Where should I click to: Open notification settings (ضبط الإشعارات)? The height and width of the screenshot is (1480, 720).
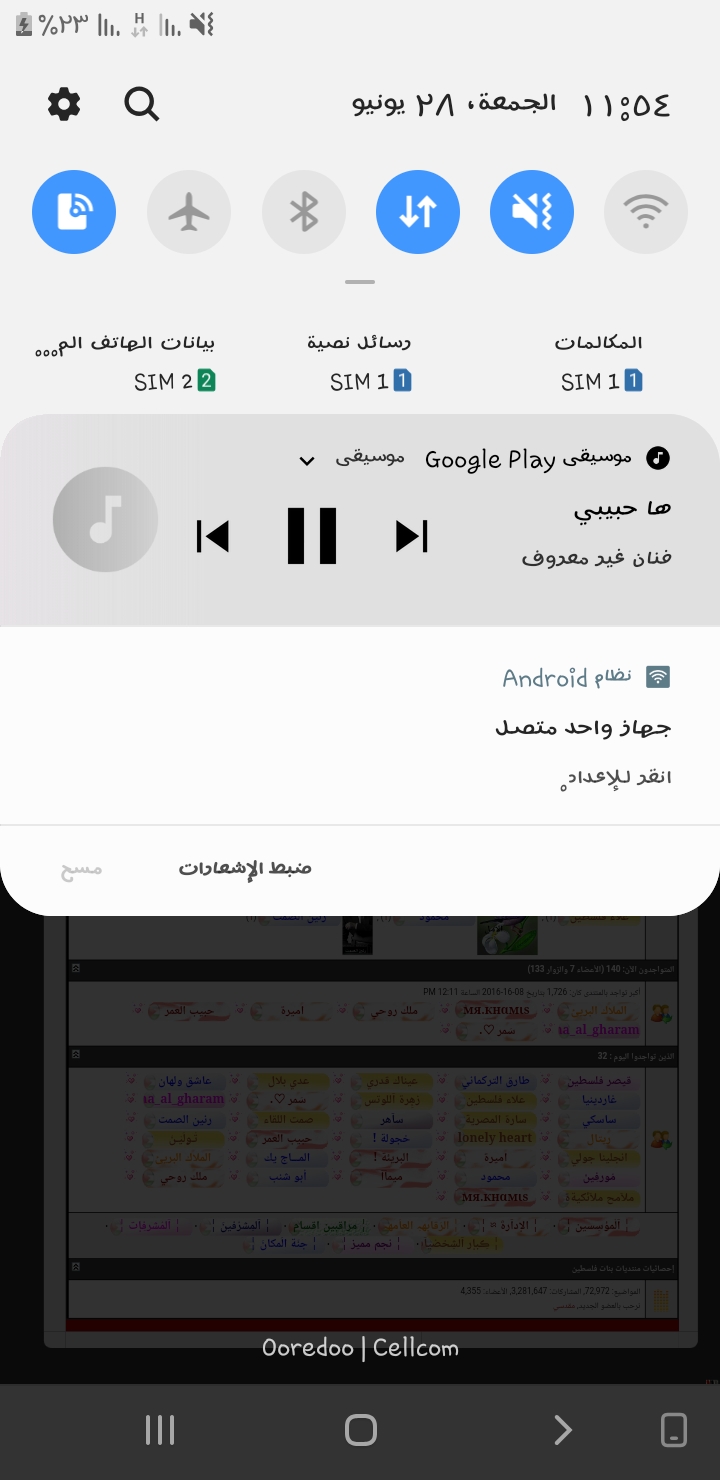pos(246,868)
